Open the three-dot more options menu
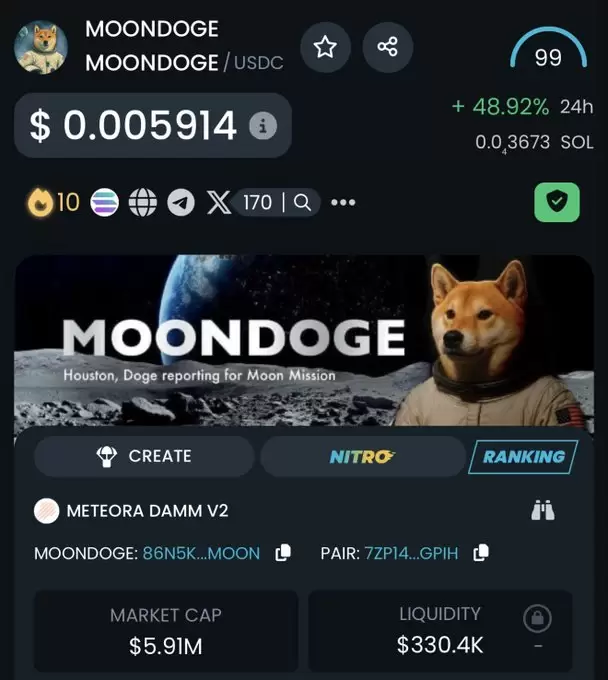The width and height of the screenshot is (608, 680). [343, 203]
